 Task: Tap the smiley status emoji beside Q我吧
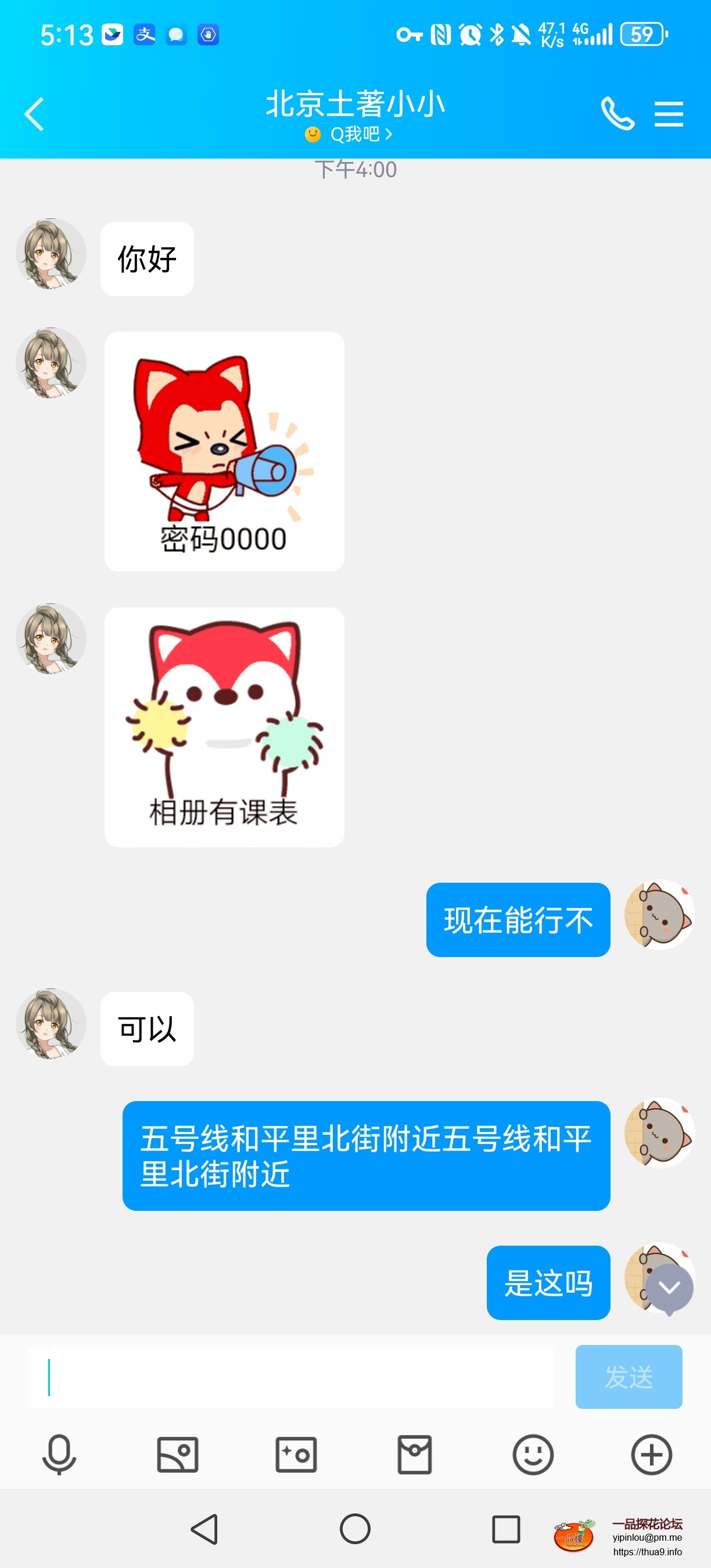pyautogui.click(x=313, y=134)
